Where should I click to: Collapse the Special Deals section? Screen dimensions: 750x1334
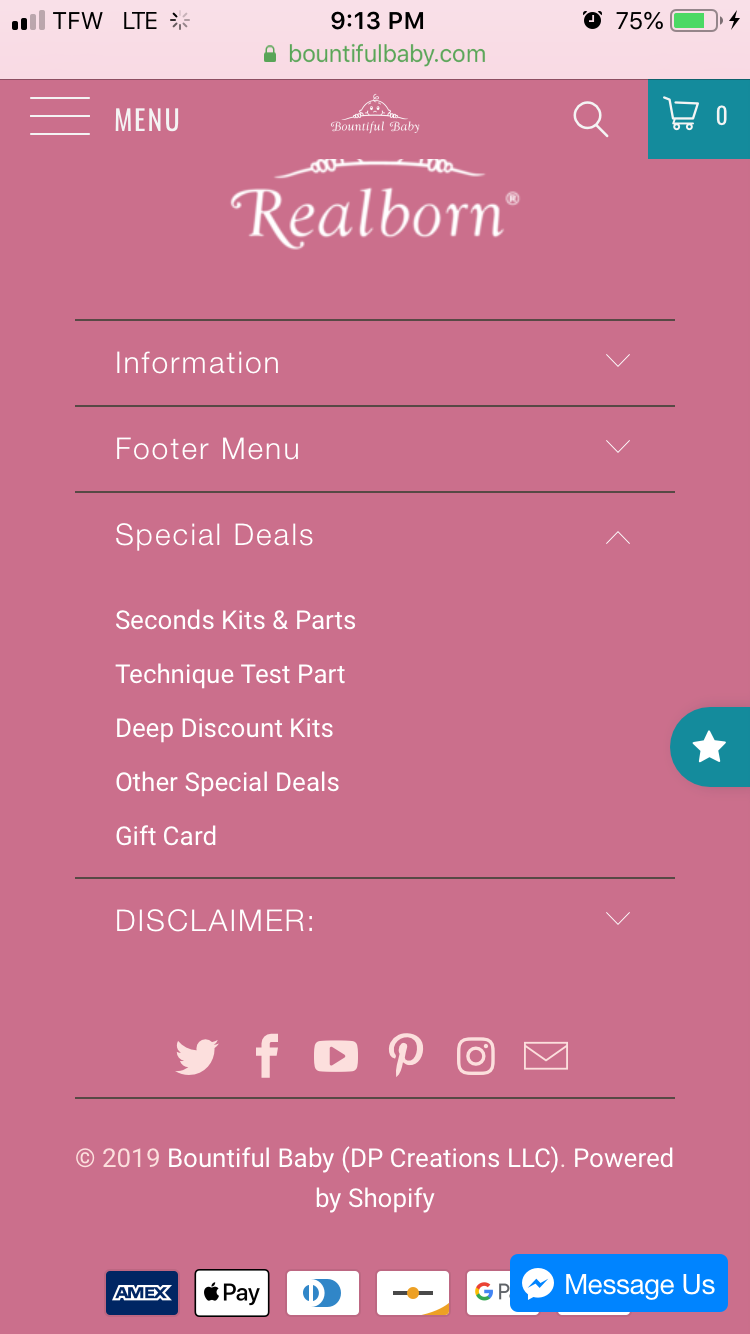tap(375, 536)
